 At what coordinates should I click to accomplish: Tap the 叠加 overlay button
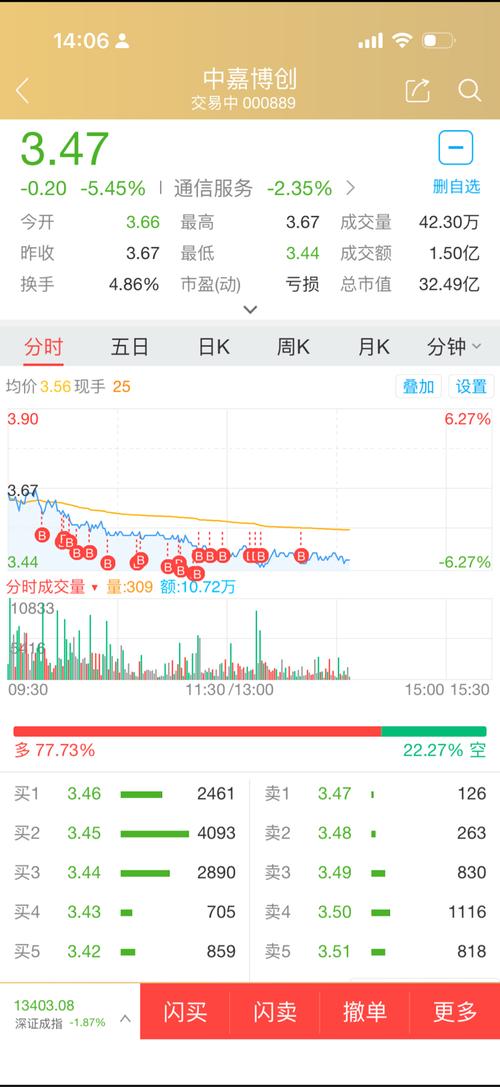coord(418,386)
